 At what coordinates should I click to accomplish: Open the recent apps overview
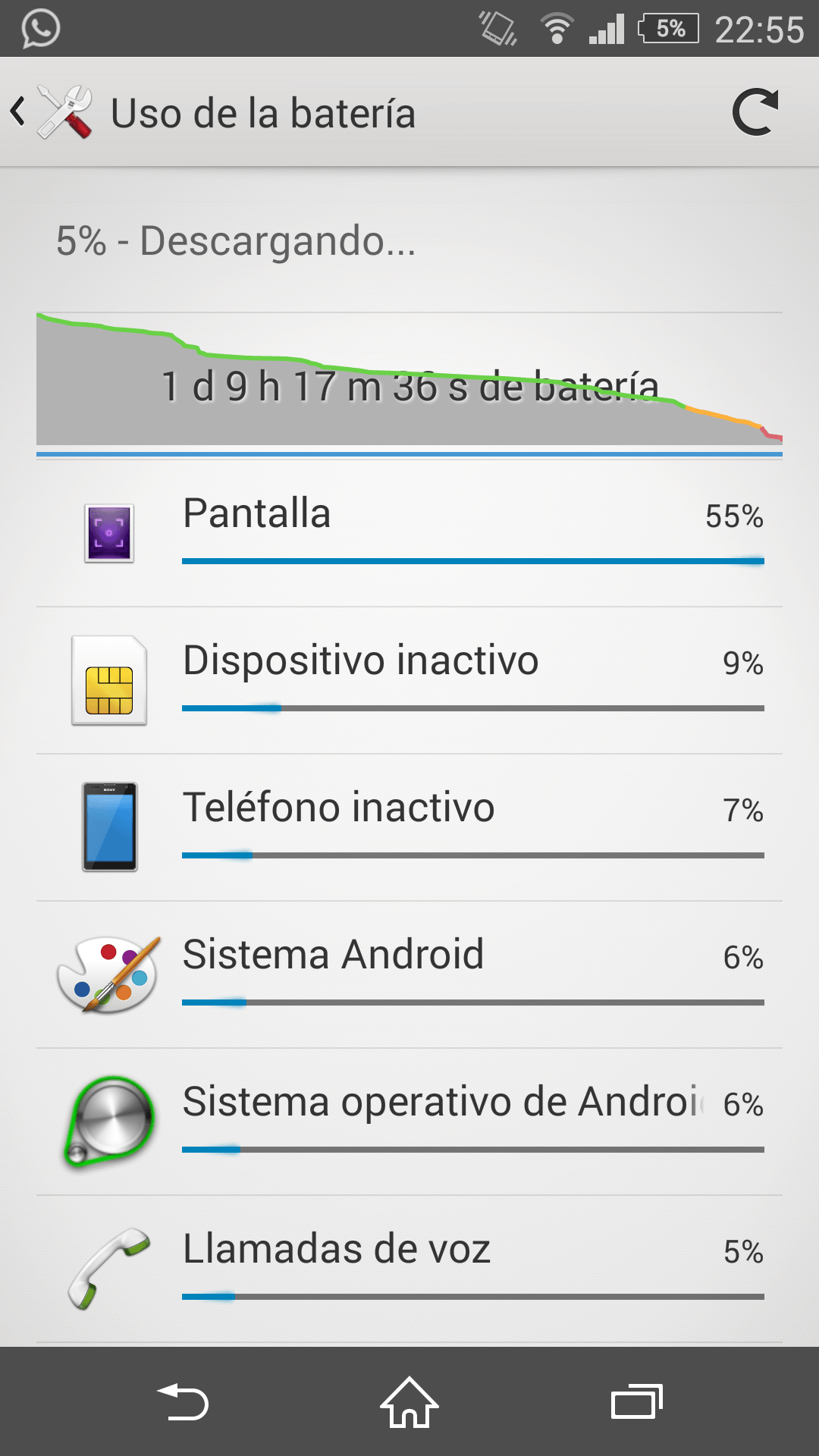click(x=636, y=1401)
